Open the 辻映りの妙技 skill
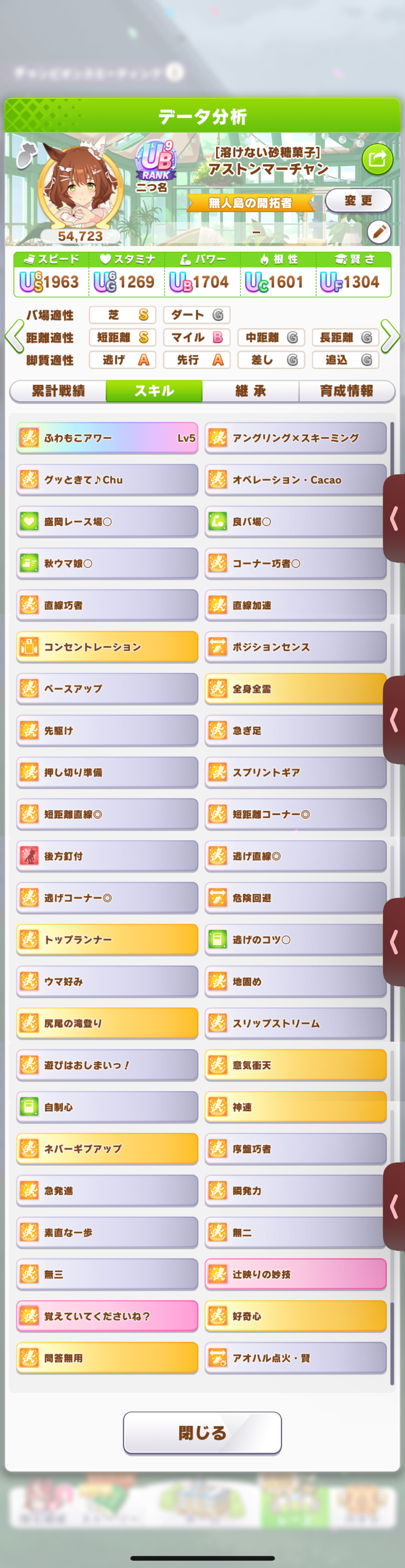The image size is (405, 1568). click(x=295, y=1274)
